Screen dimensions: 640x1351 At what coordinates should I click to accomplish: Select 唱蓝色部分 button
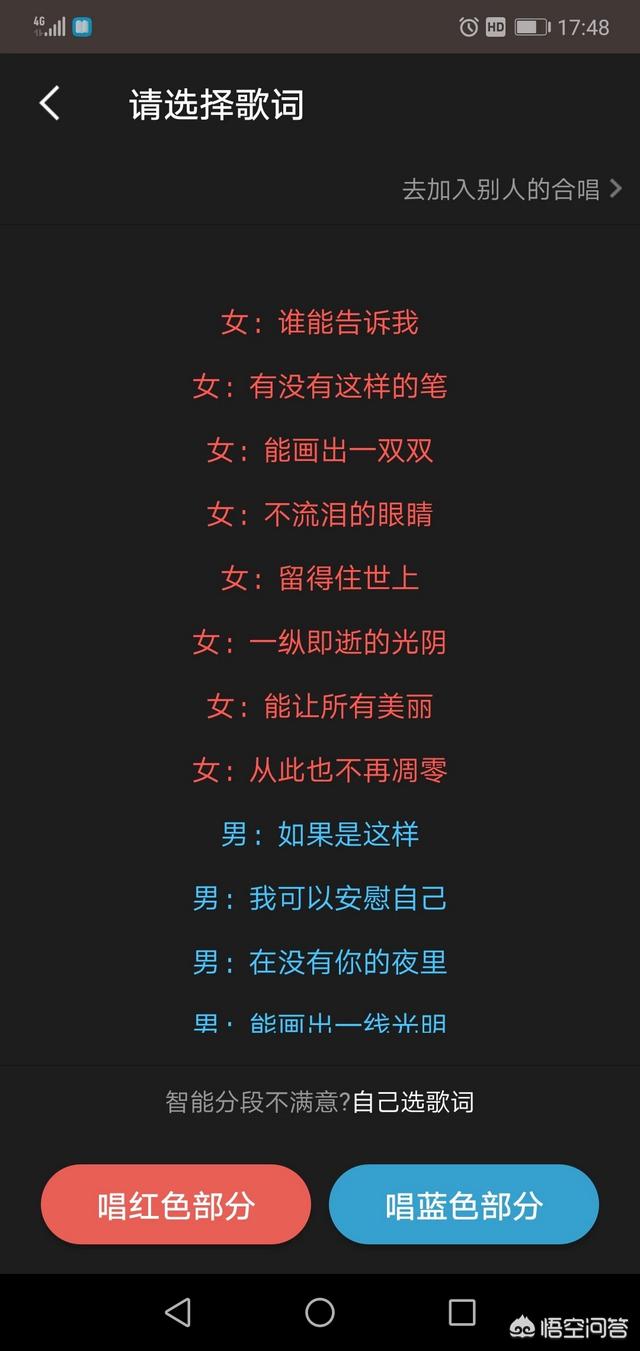(x=464, y=1205)
